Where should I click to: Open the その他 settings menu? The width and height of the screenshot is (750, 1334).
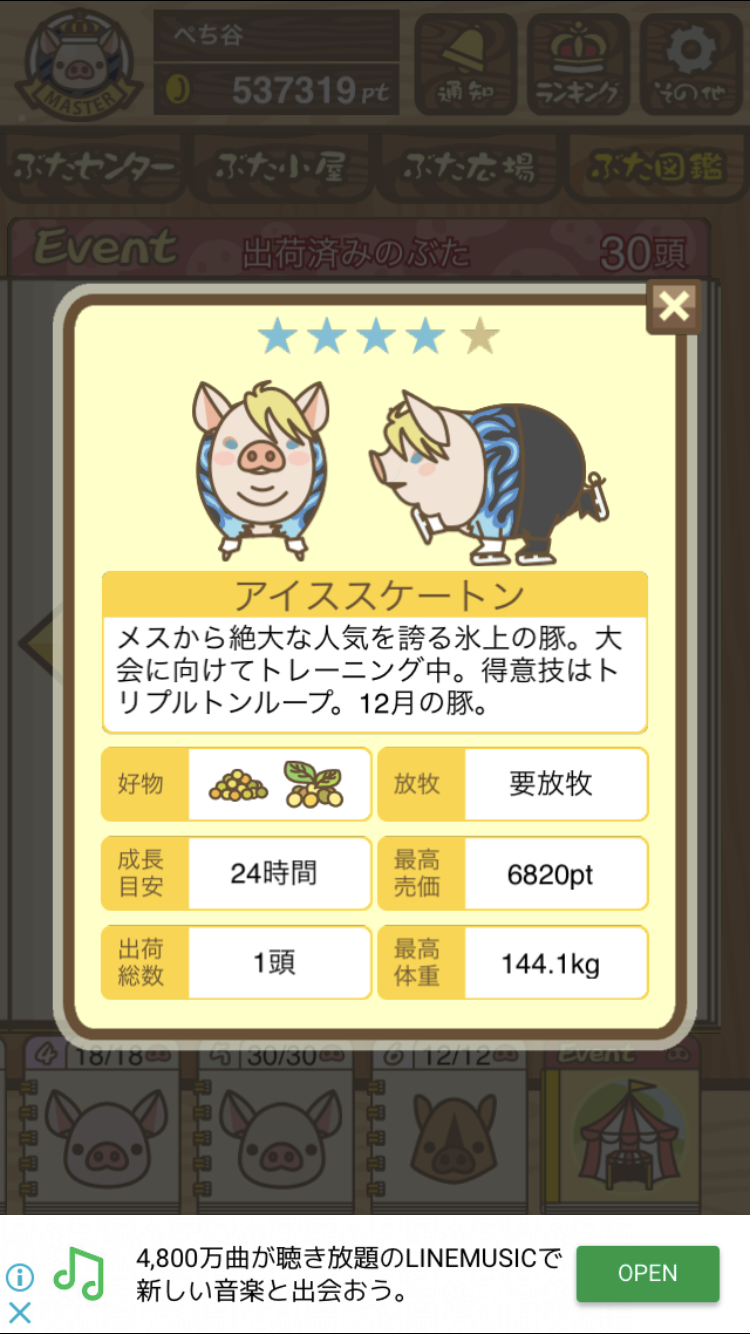(690, 64)
